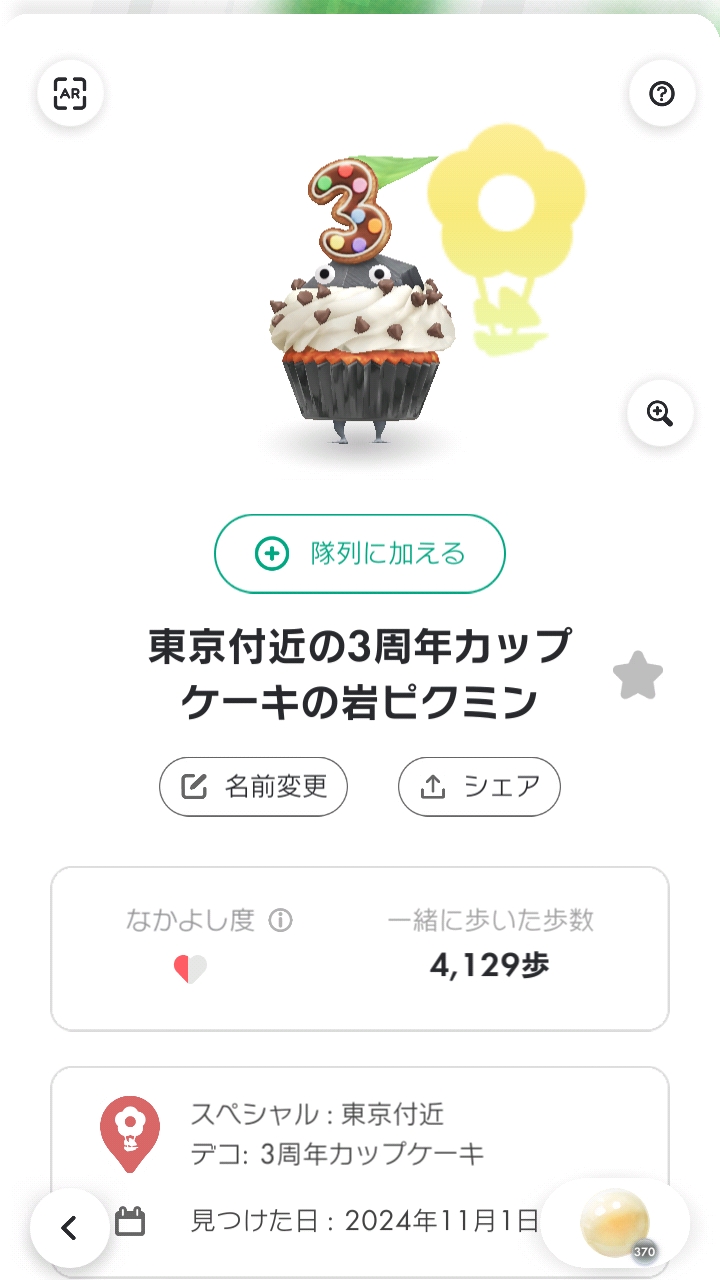Open the help question mark
720x1280 pixels.
click(x=661, y=94)
